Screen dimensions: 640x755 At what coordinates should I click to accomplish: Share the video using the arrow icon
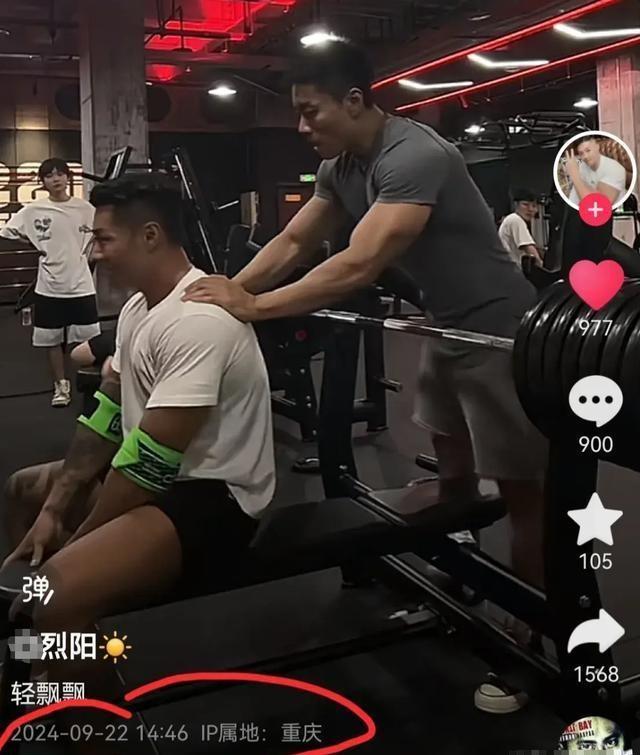pyautogui.click(x=596, y=633)
